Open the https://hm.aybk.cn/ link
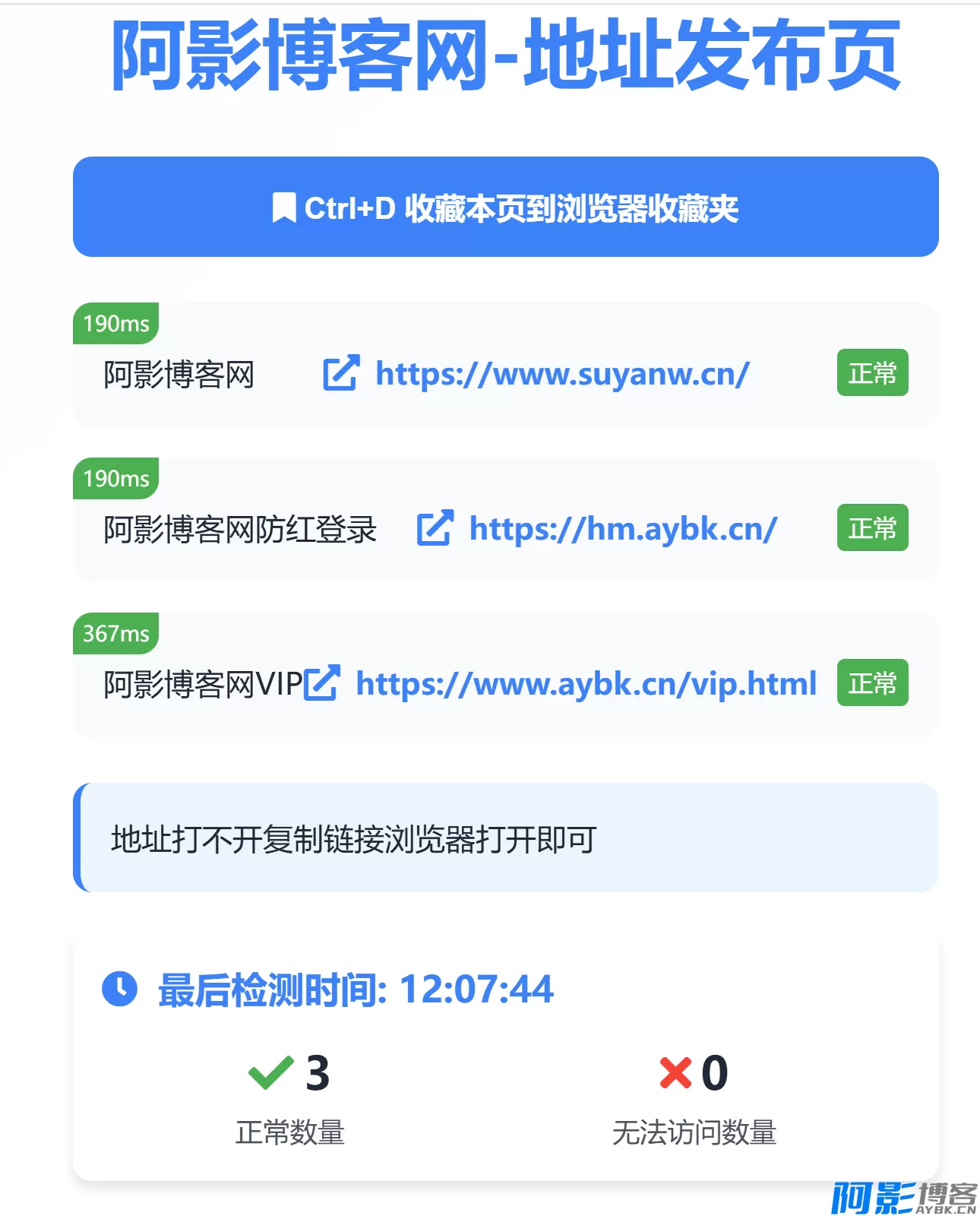The image size is (980, 1216). pos(623,529)
